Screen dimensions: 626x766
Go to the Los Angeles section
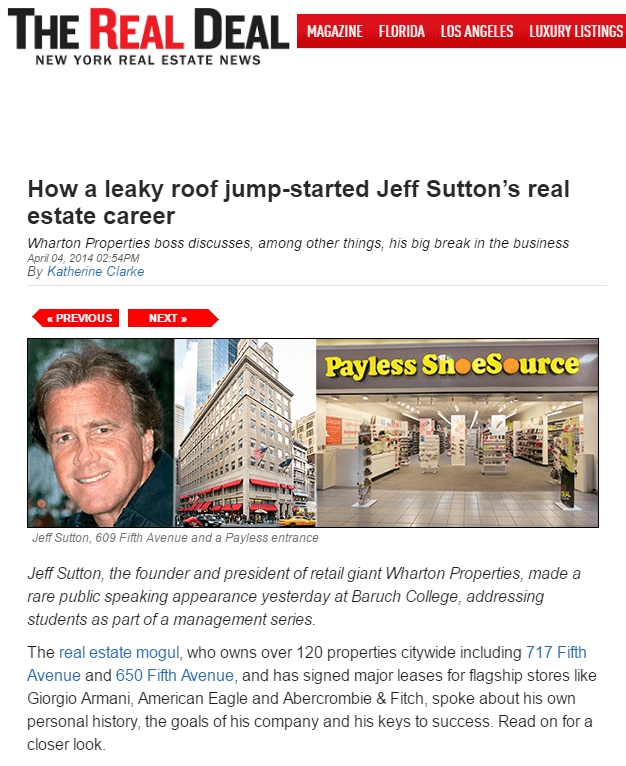[477, 31]
